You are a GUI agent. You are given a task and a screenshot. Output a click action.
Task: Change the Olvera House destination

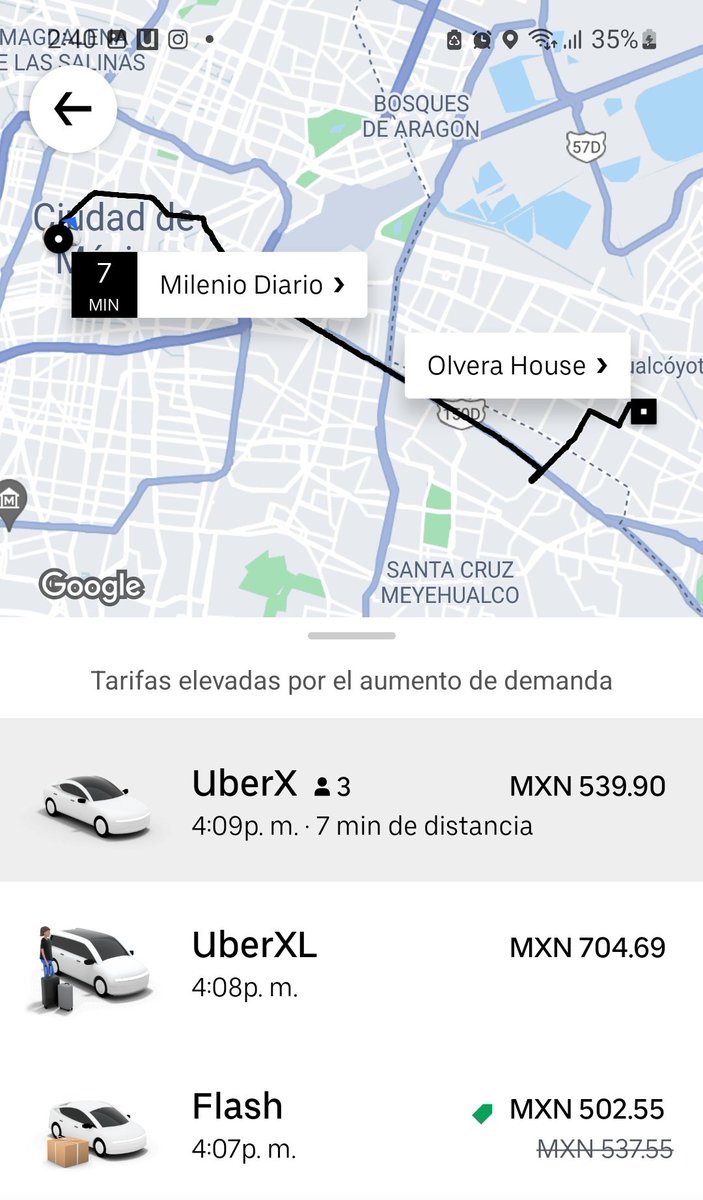516,366
